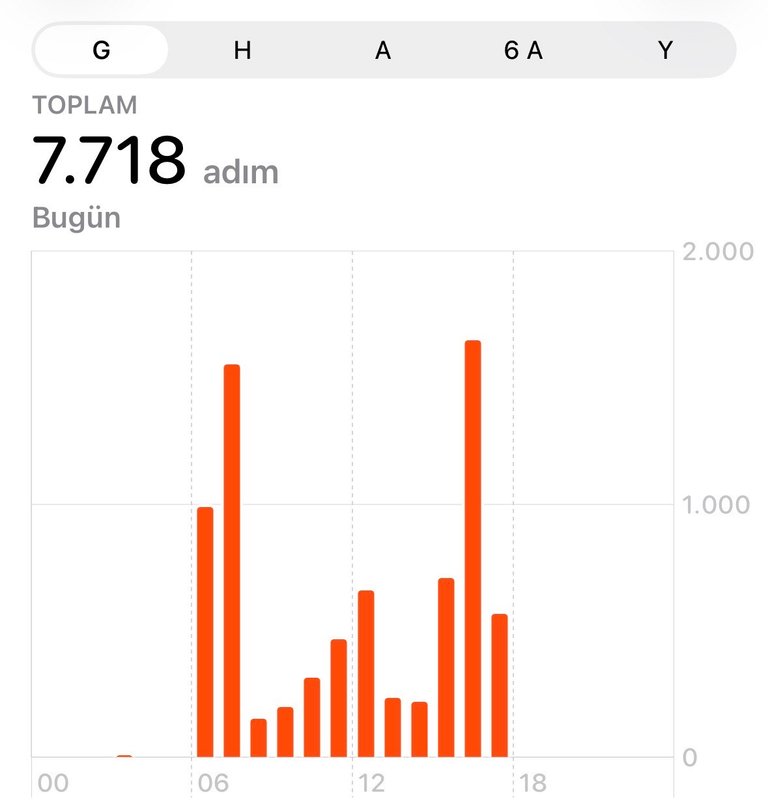Screen dimensions: 768x803
Task: Switch to the H weekly view
Action: pos(242,50)
